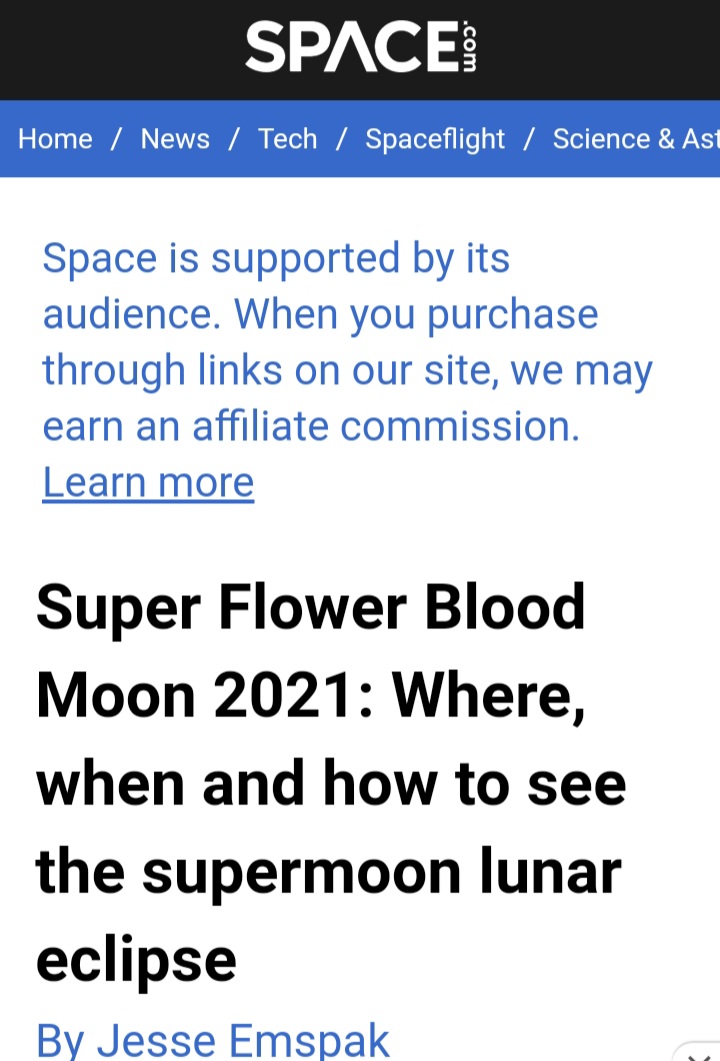Go to the News section
Viewport: 720px width, 1061px height.
click(x=175, y=139)
